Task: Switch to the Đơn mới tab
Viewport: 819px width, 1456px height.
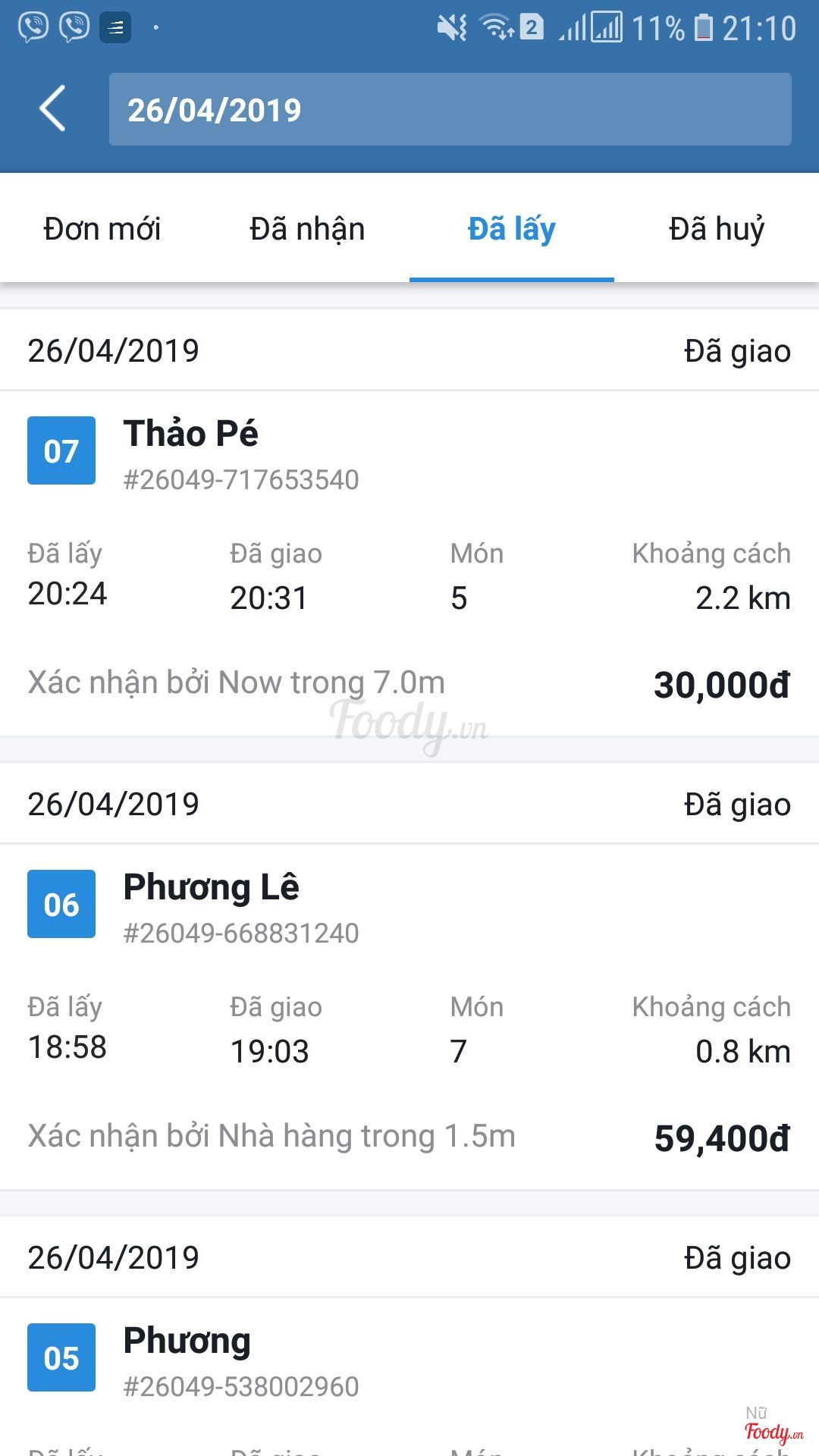Action: point(102,229)
